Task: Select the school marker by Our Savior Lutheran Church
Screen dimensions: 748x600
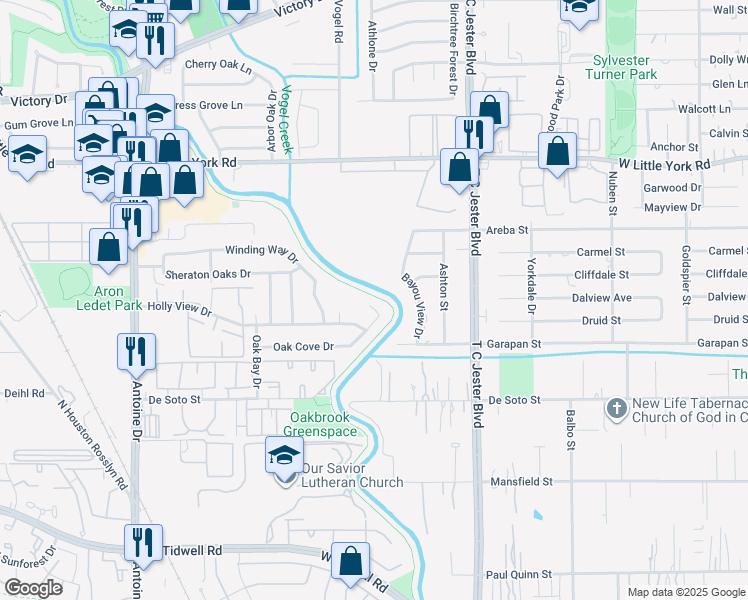Action: coord(284,458)
